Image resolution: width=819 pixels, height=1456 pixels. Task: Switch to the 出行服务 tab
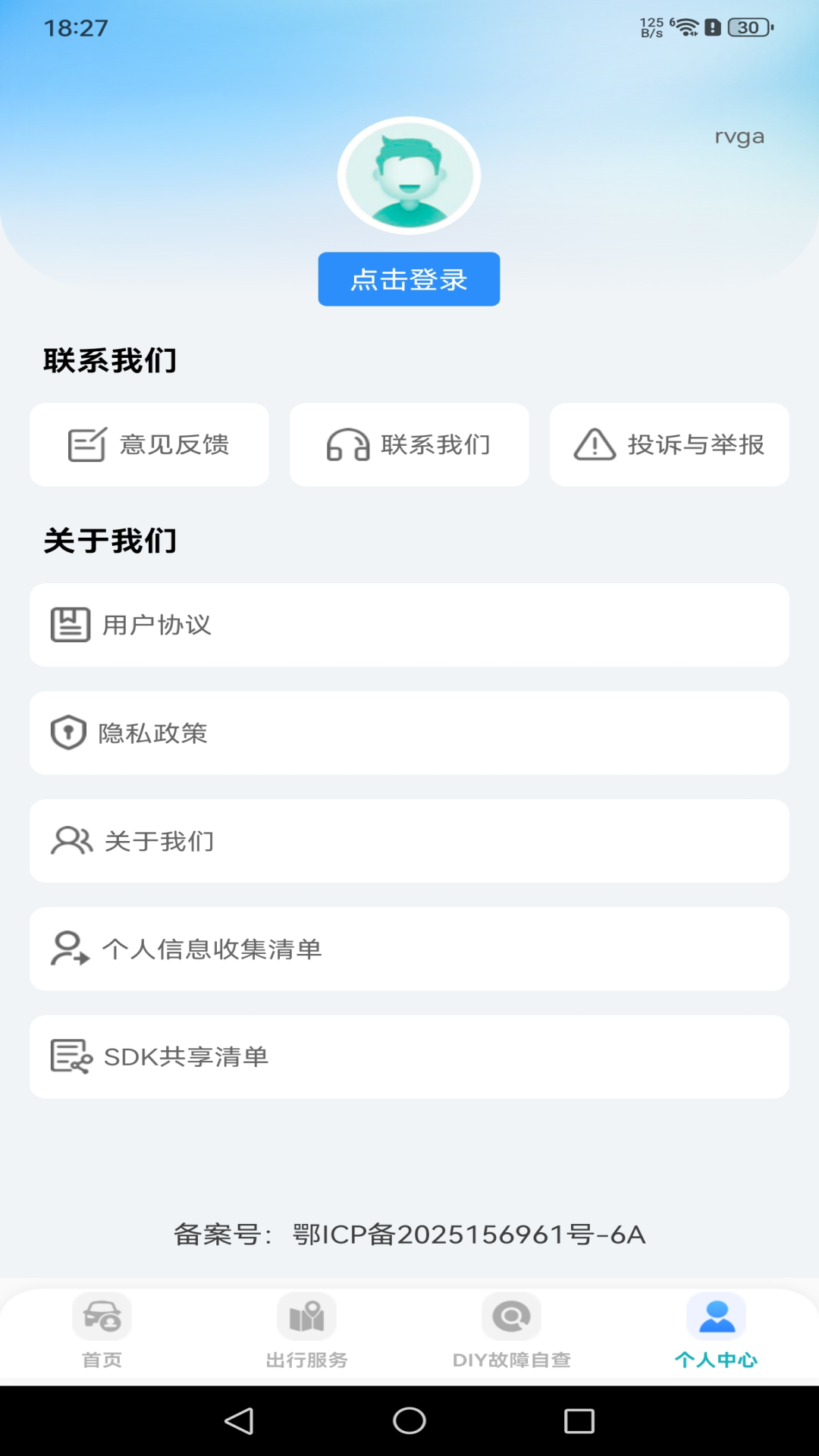306,1333
